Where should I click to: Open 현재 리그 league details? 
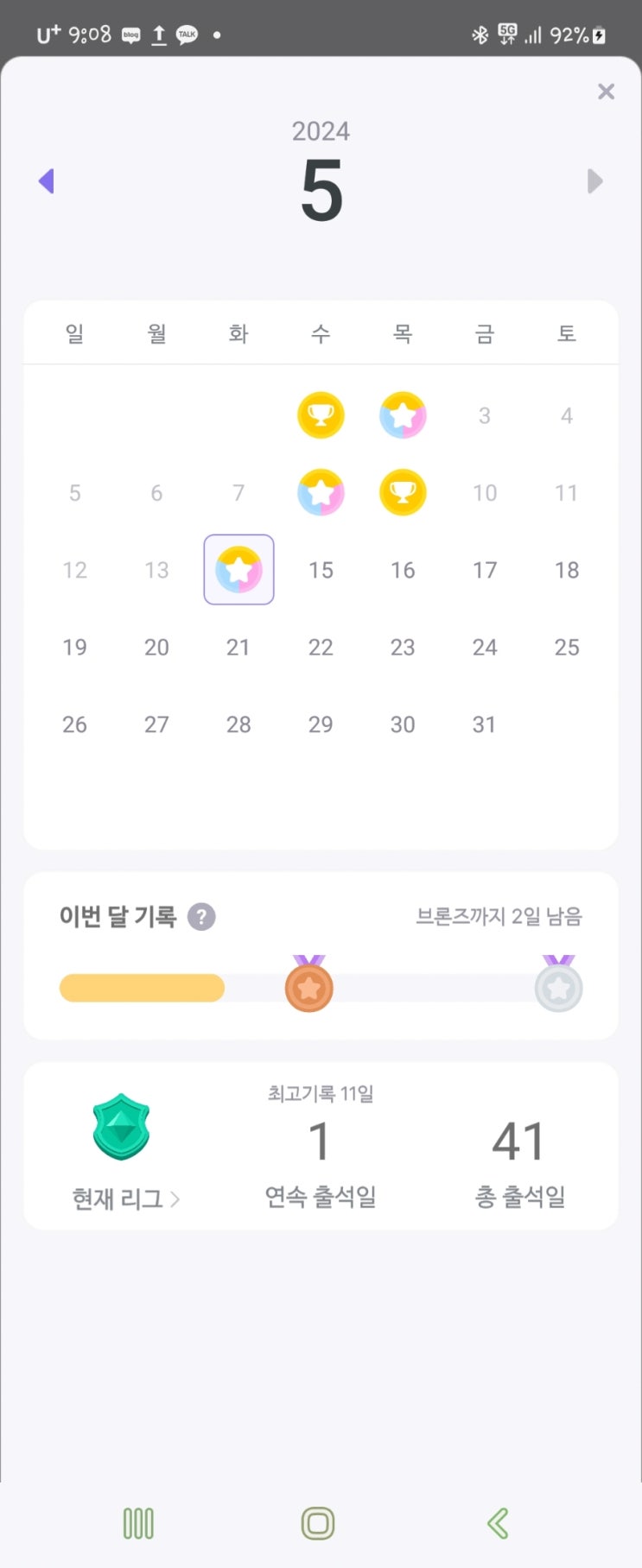[x=125, y=1198]
